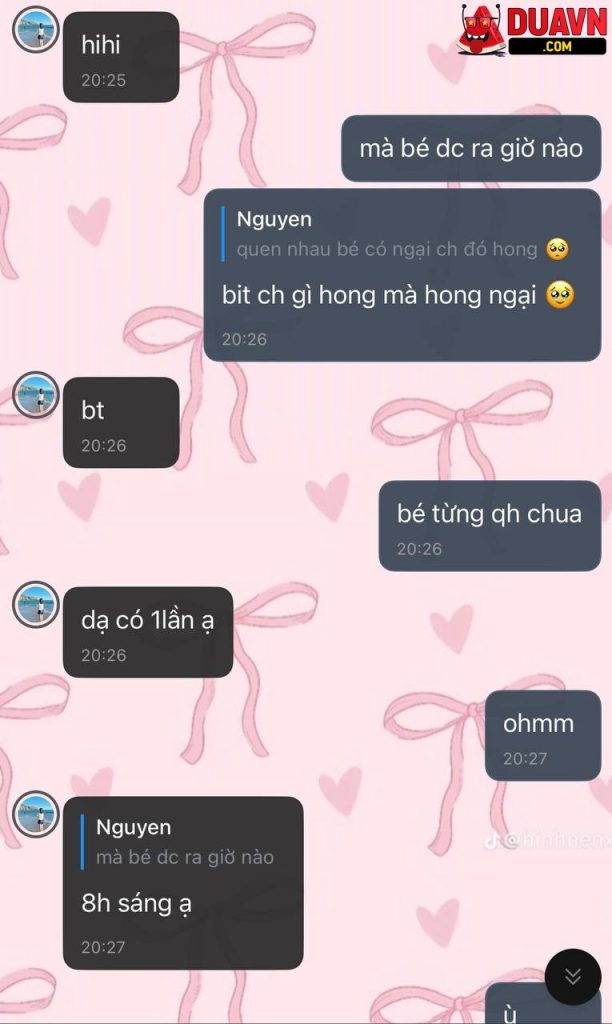View the avatar beside "dạ có 1lần ạ"
The height and width of the screenshot is (1024, 612).
(36, 605)
